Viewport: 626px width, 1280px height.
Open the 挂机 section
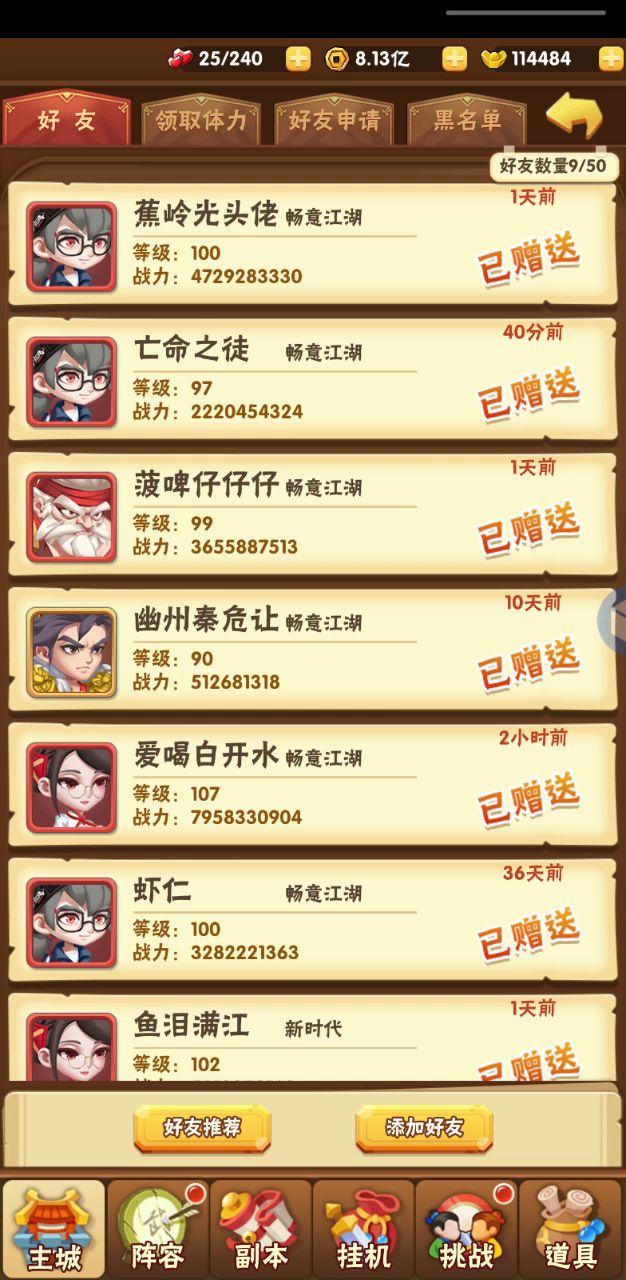(x=363, y=1230)
